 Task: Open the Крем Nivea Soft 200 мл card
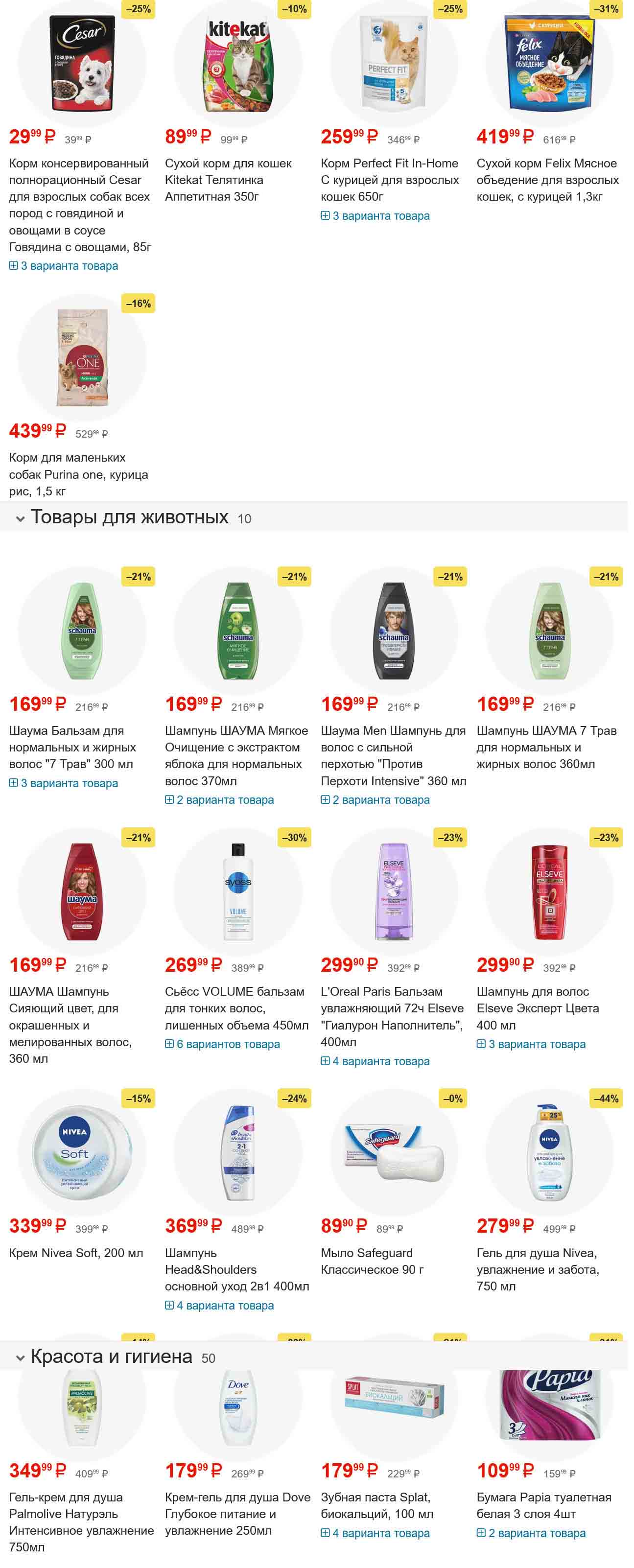coord(76,1253)
